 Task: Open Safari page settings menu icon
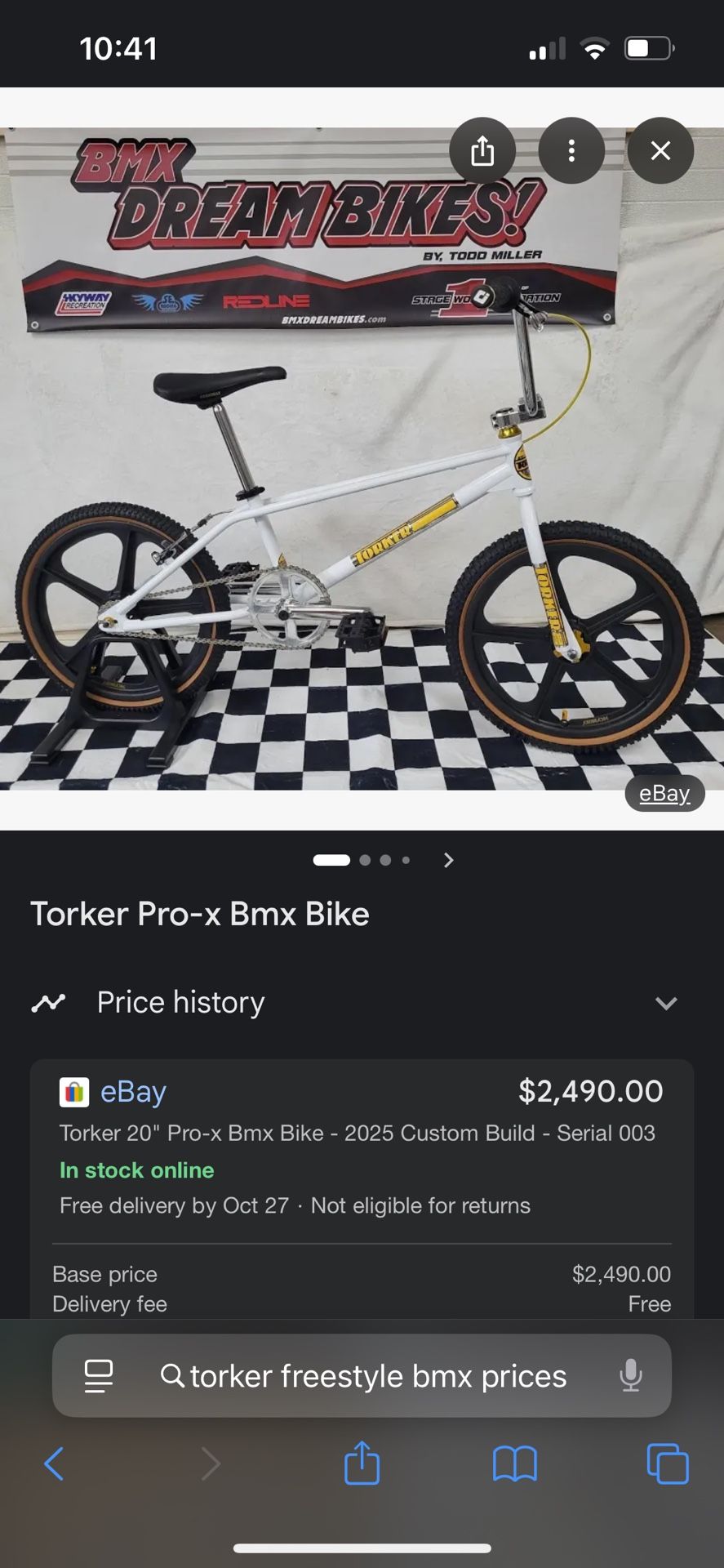[x=99, y=1376]
